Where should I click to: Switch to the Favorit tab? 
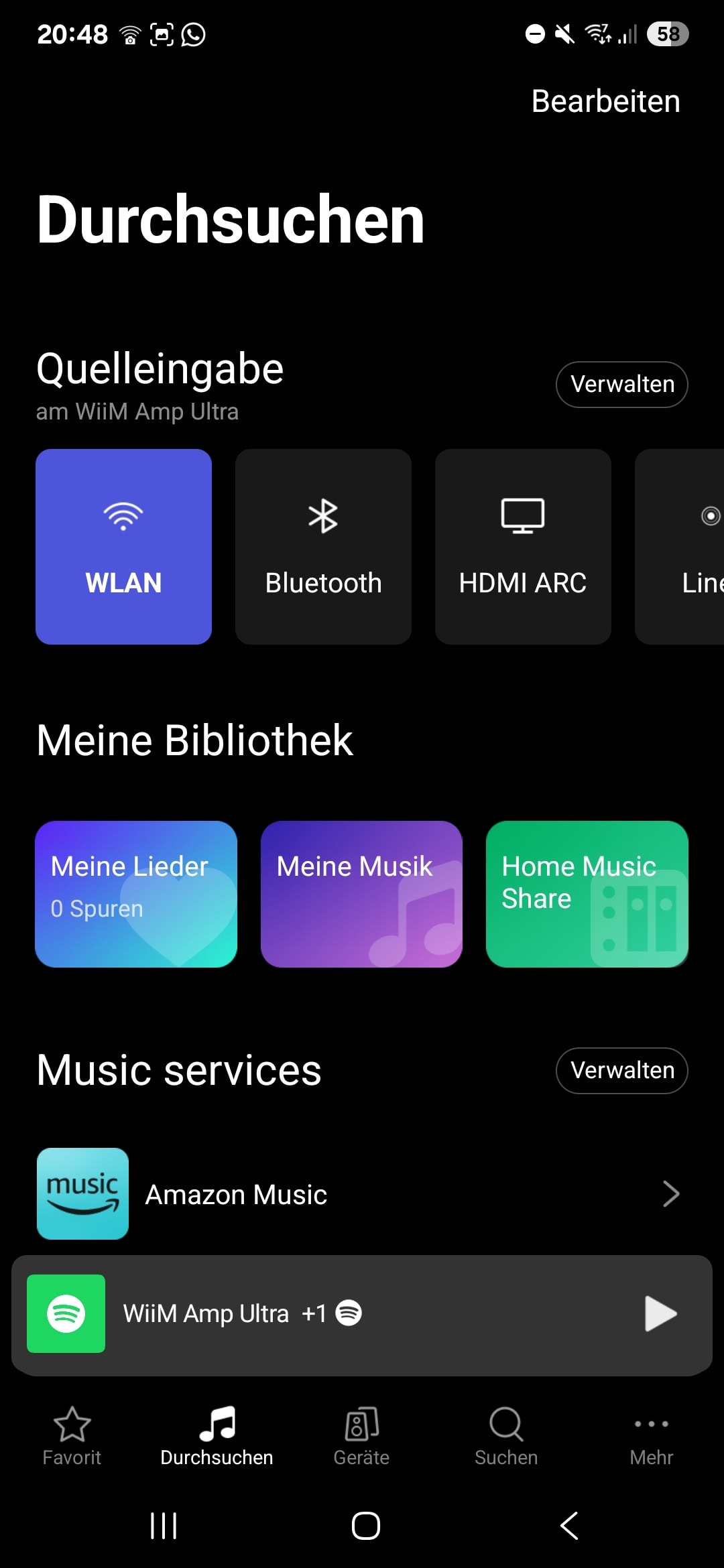(x=72, y=1437)
